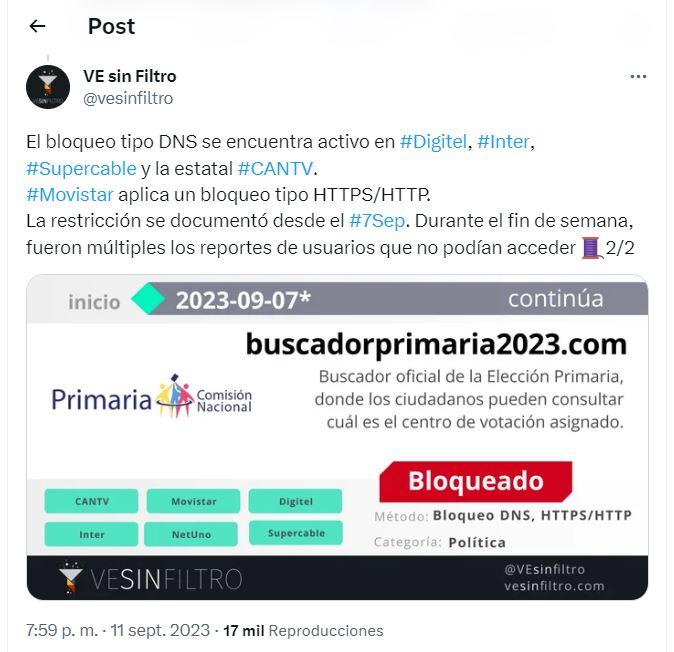This screenshot has width=674, height=652.
Task: Open the 11 sept. 2023 timestamp link
Action: 118,631
